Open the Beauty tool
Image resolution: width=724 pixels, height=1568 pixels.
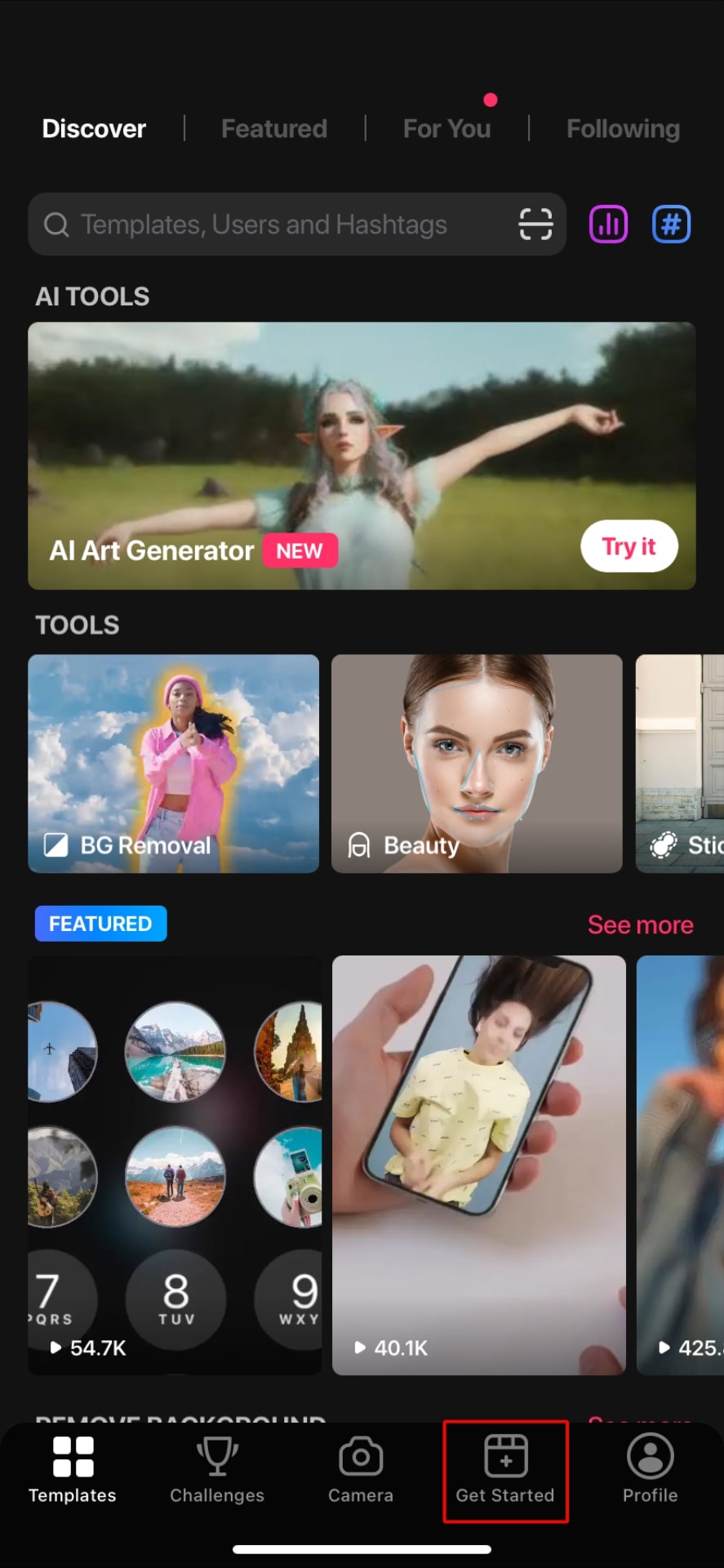pyautogui.click(x=477, y=764)
